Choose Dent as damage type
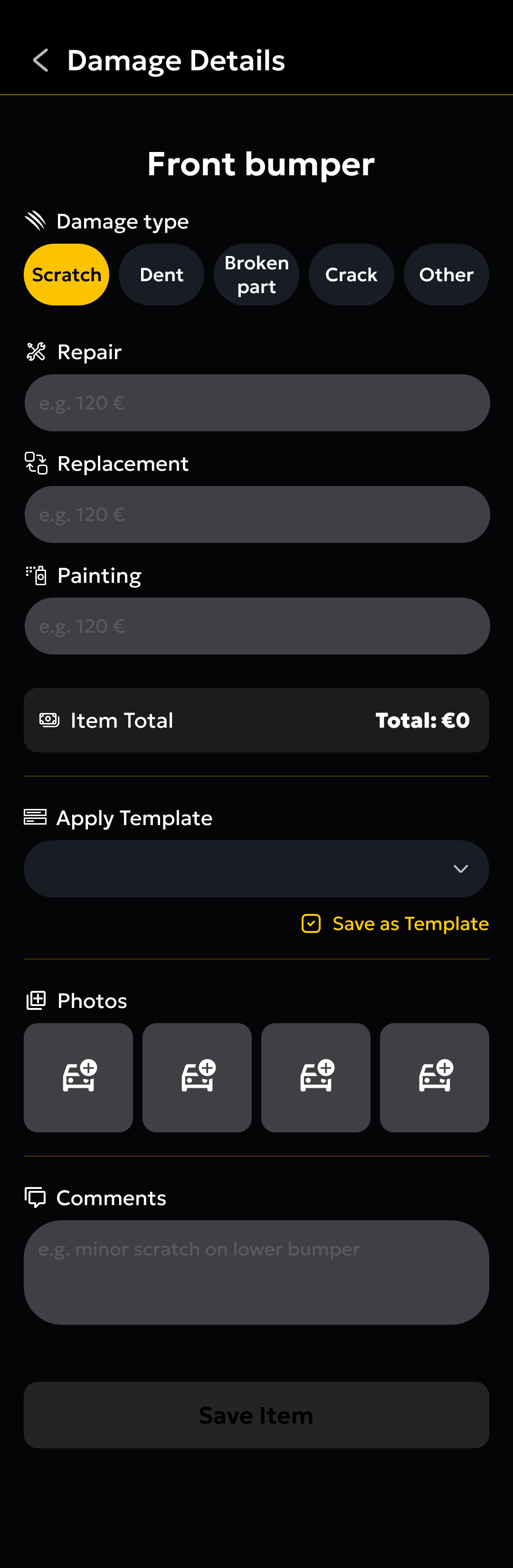513x1568 pixels. (161, 275)
